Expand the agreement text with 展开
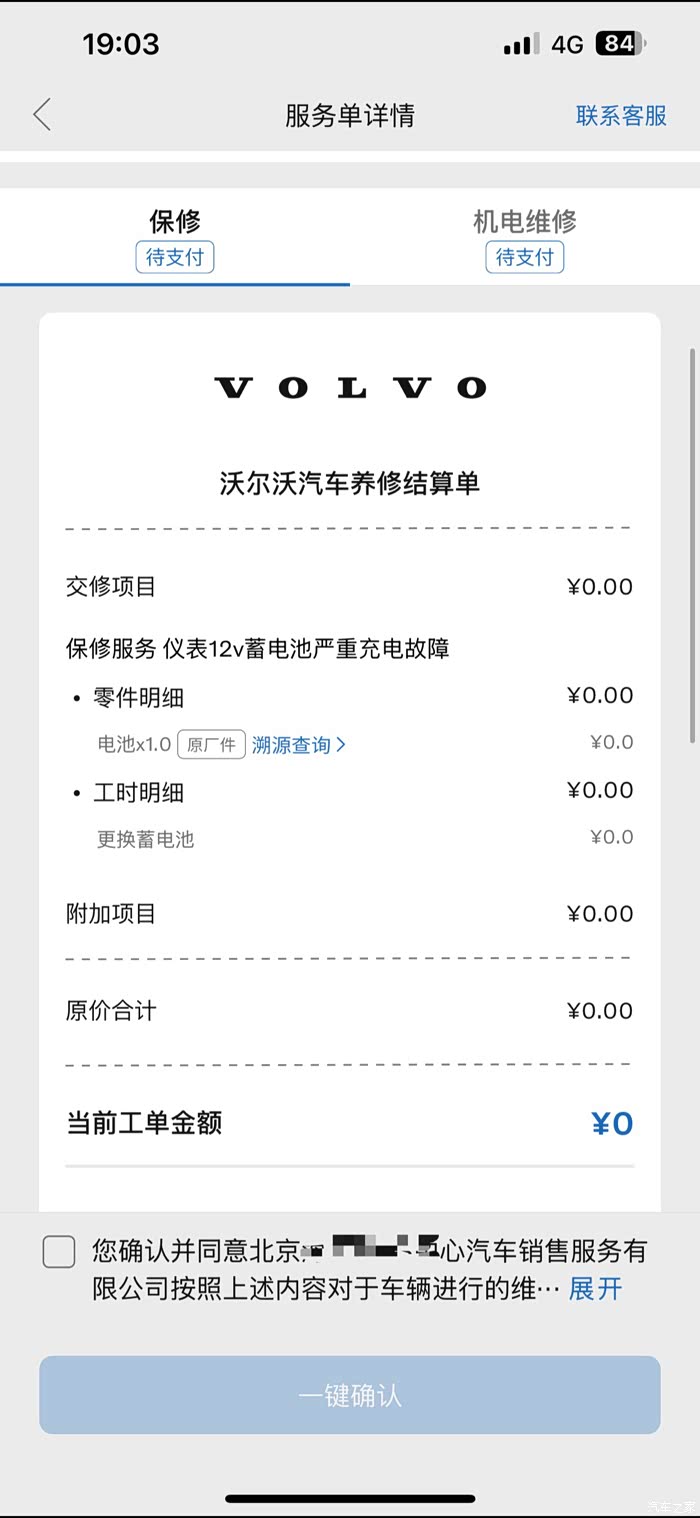700x1518 pixels. (x=595, y=1289)
